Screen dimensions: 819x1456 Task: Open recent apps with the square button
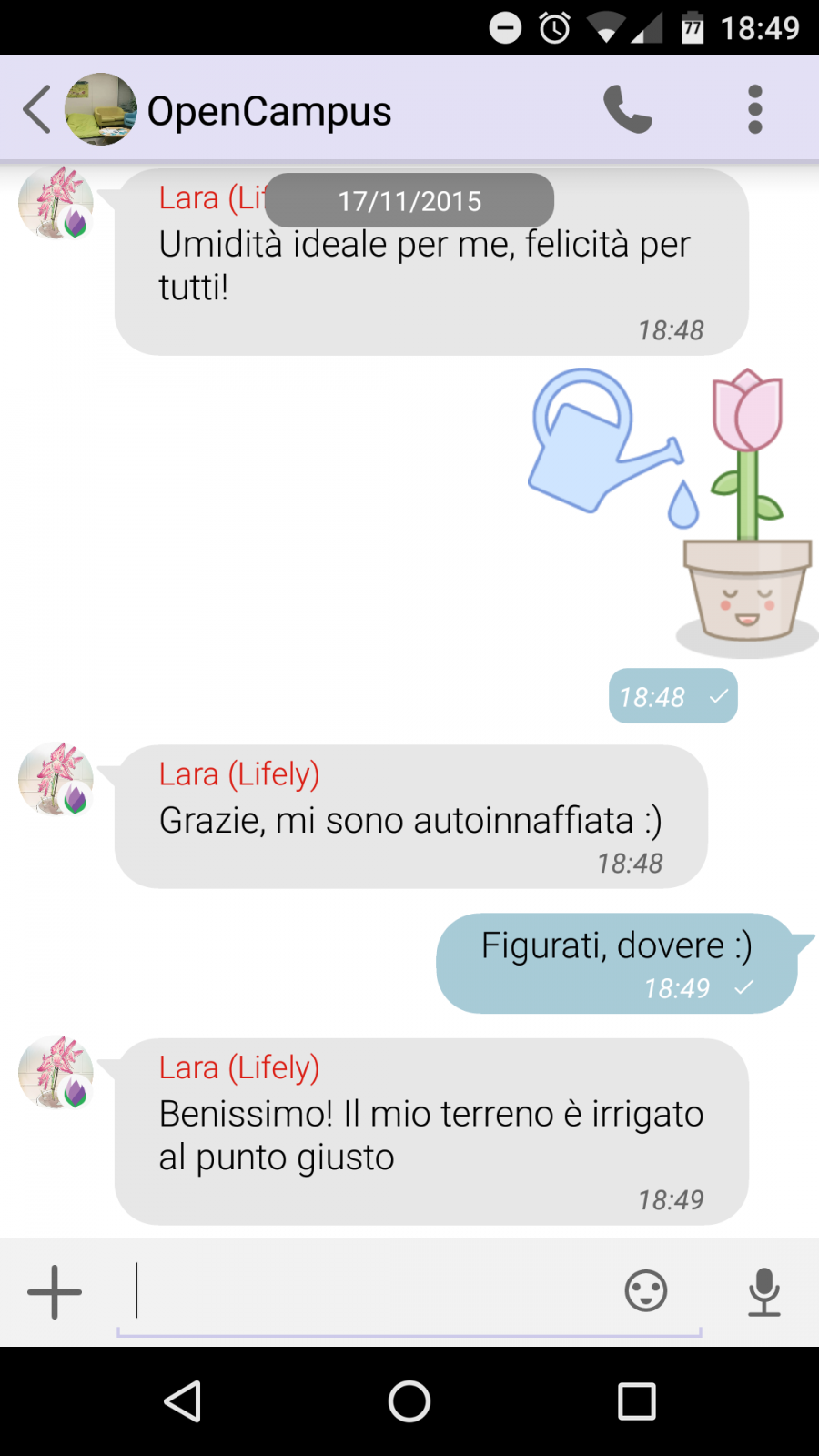636,1401
